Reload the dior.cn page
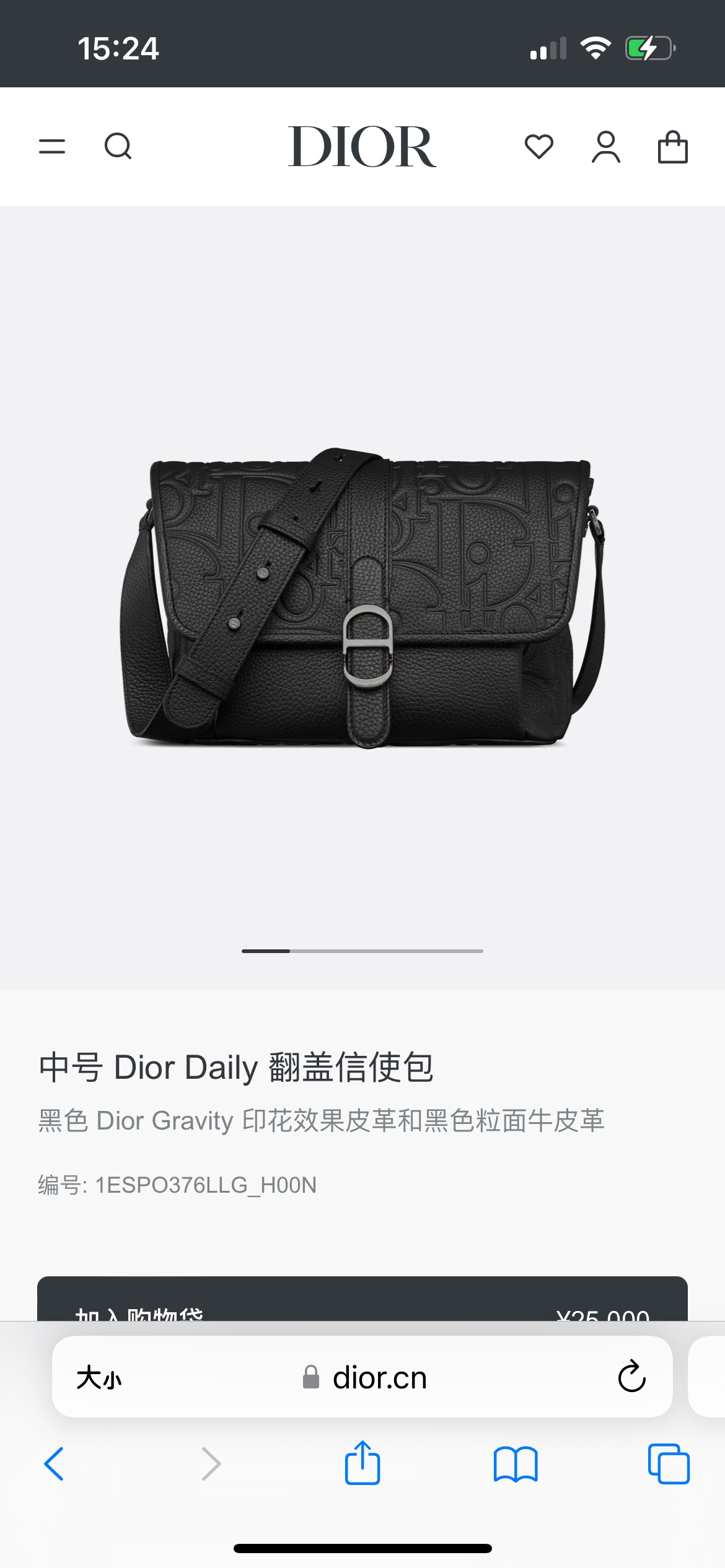Image resolution: width=725 pixels, height=1568 pixels. tap(631, 1377)
